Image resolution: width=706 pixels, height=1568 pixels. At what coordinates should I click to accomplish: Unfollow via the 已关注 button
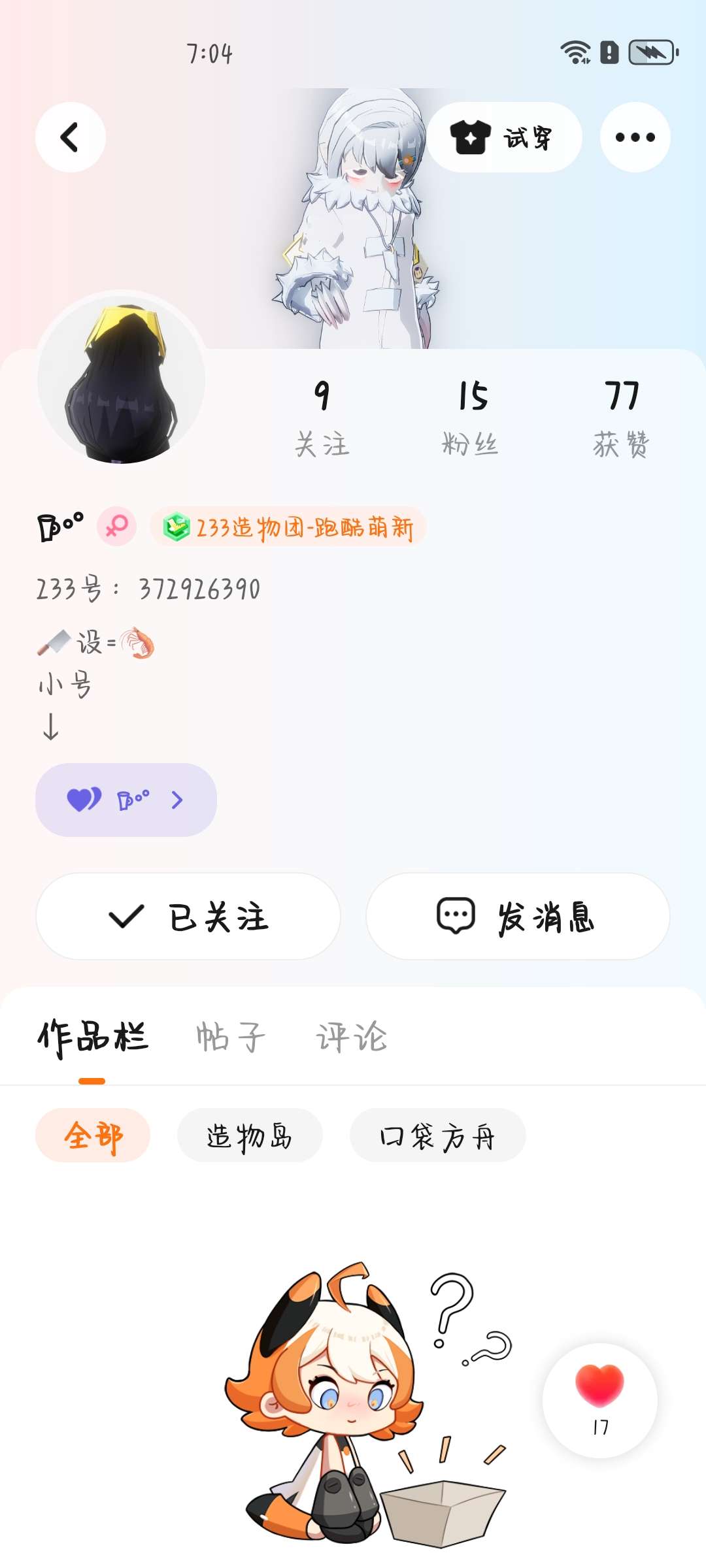pos(188,917)
